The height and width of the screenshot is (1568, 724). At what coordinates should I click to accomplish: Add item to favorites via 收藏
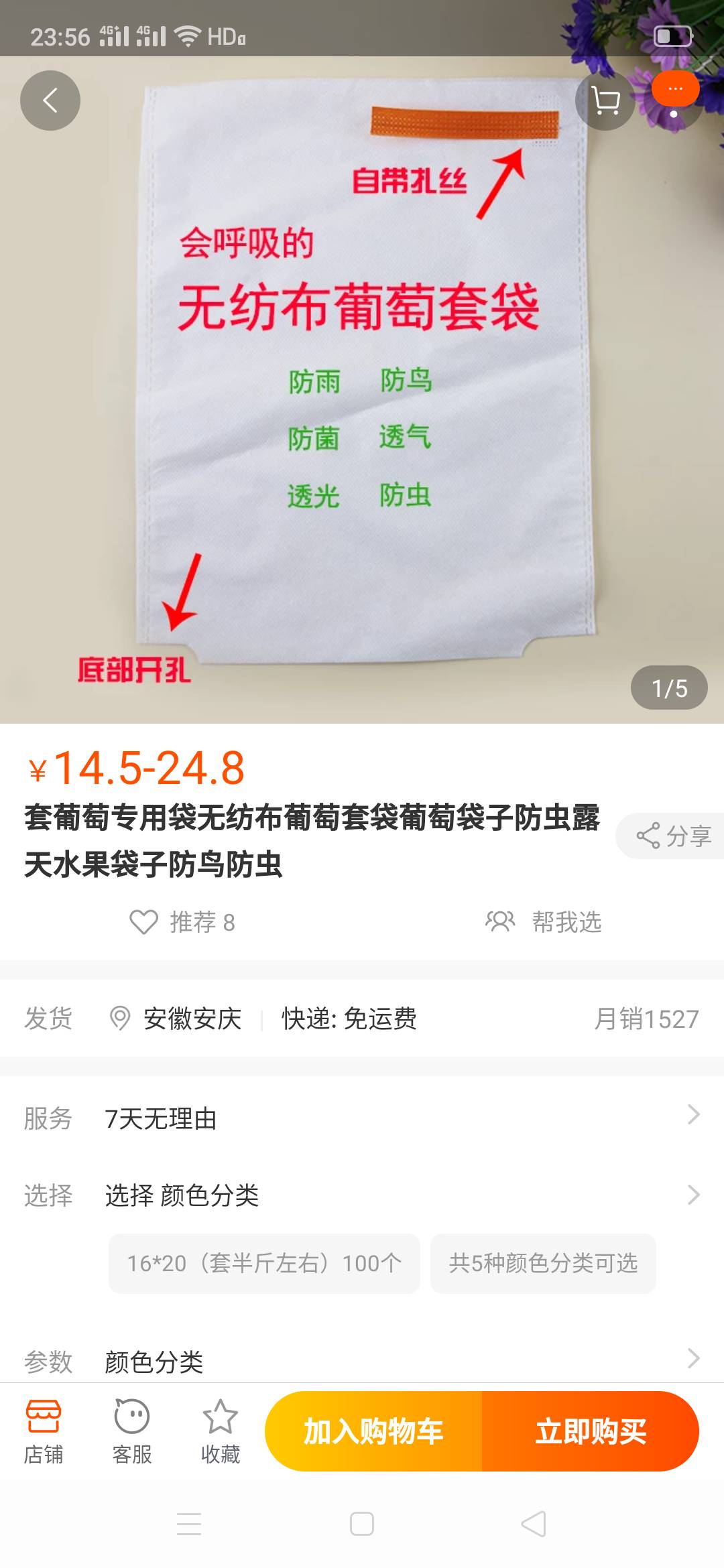tap(221, 1431)
